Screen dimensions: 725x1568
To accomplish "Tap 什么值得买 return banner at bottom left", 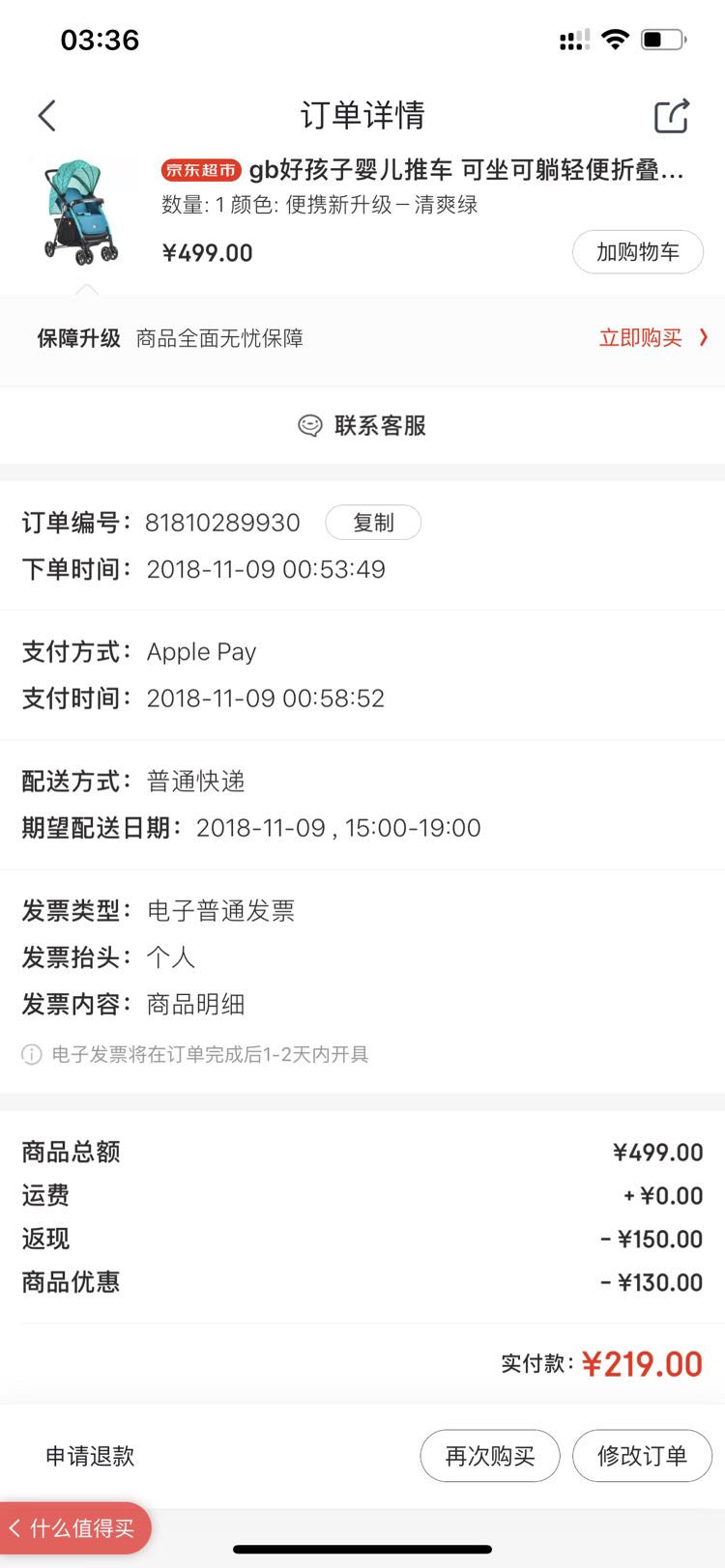I will 72,1529.
